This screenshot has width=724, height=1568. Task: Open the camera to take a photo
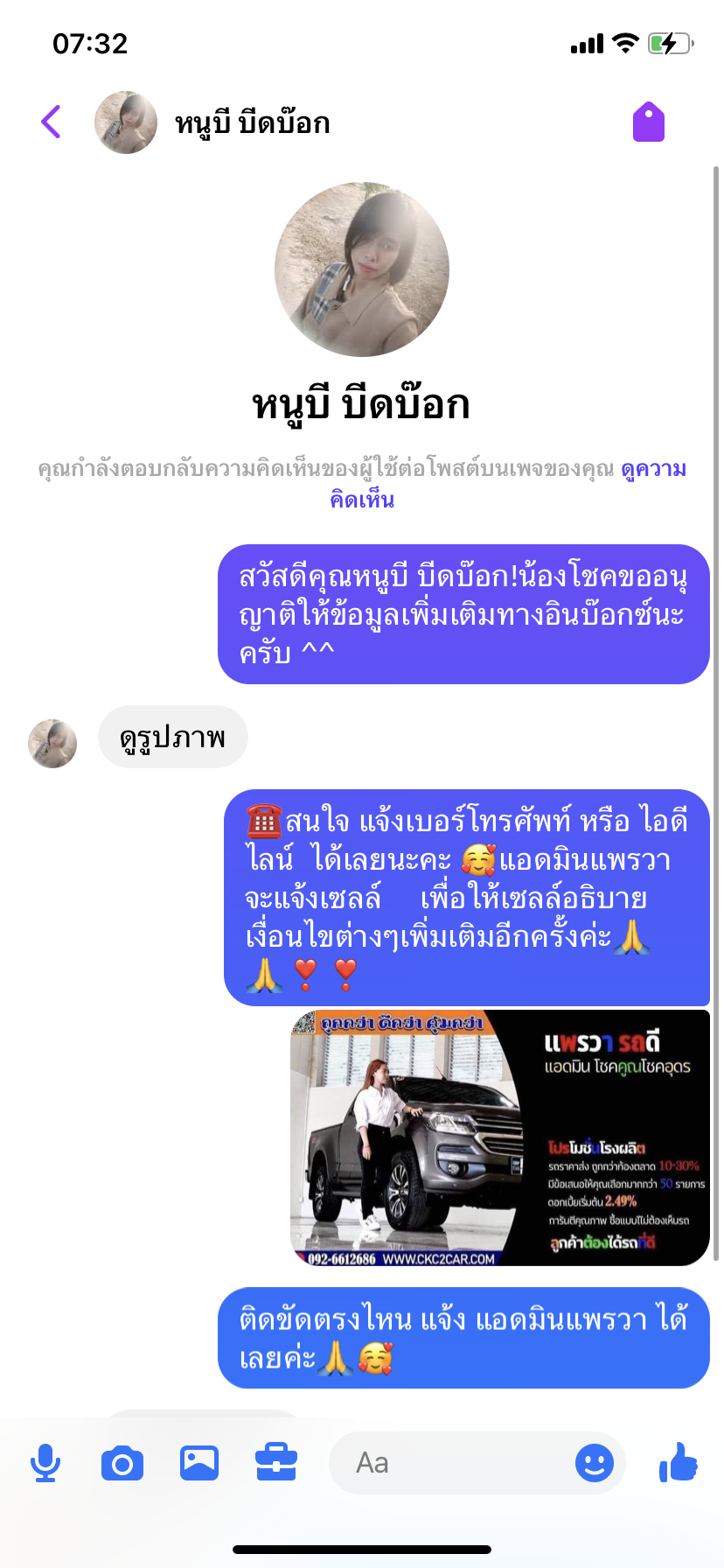click(x=122, y=1463)
